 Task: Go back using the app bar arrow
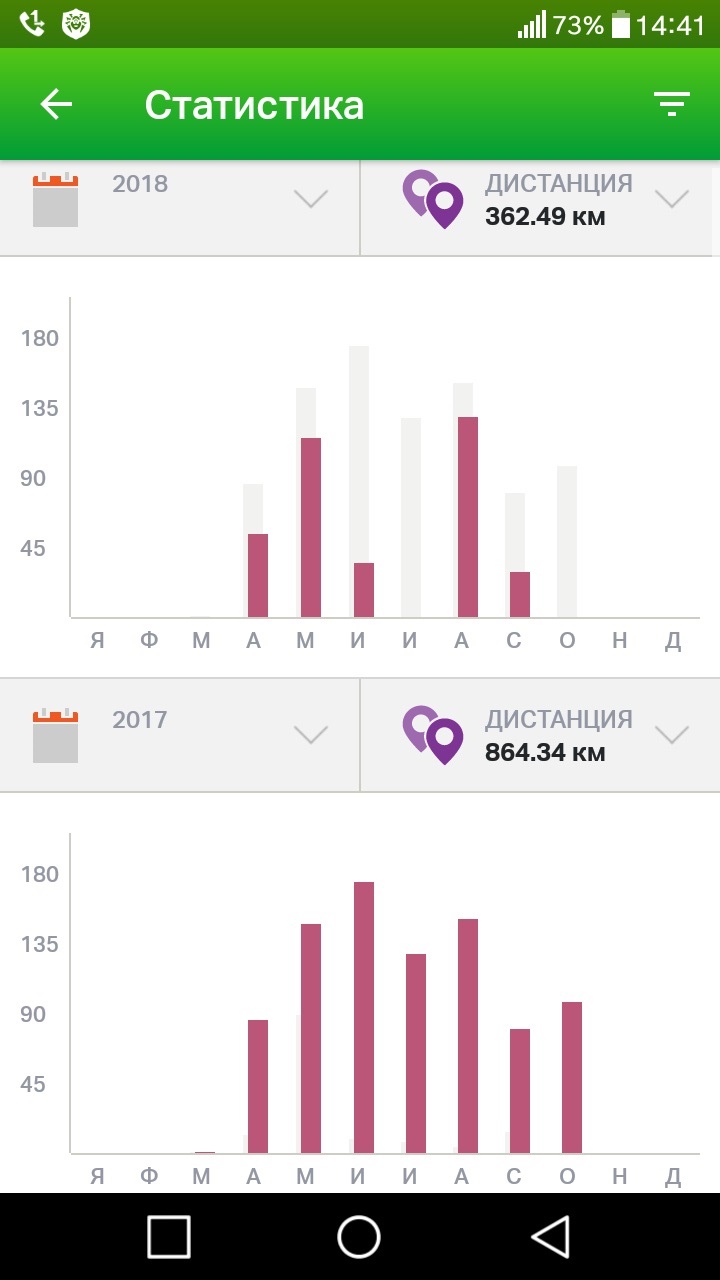pyautogui.click(x=56, y=104)
